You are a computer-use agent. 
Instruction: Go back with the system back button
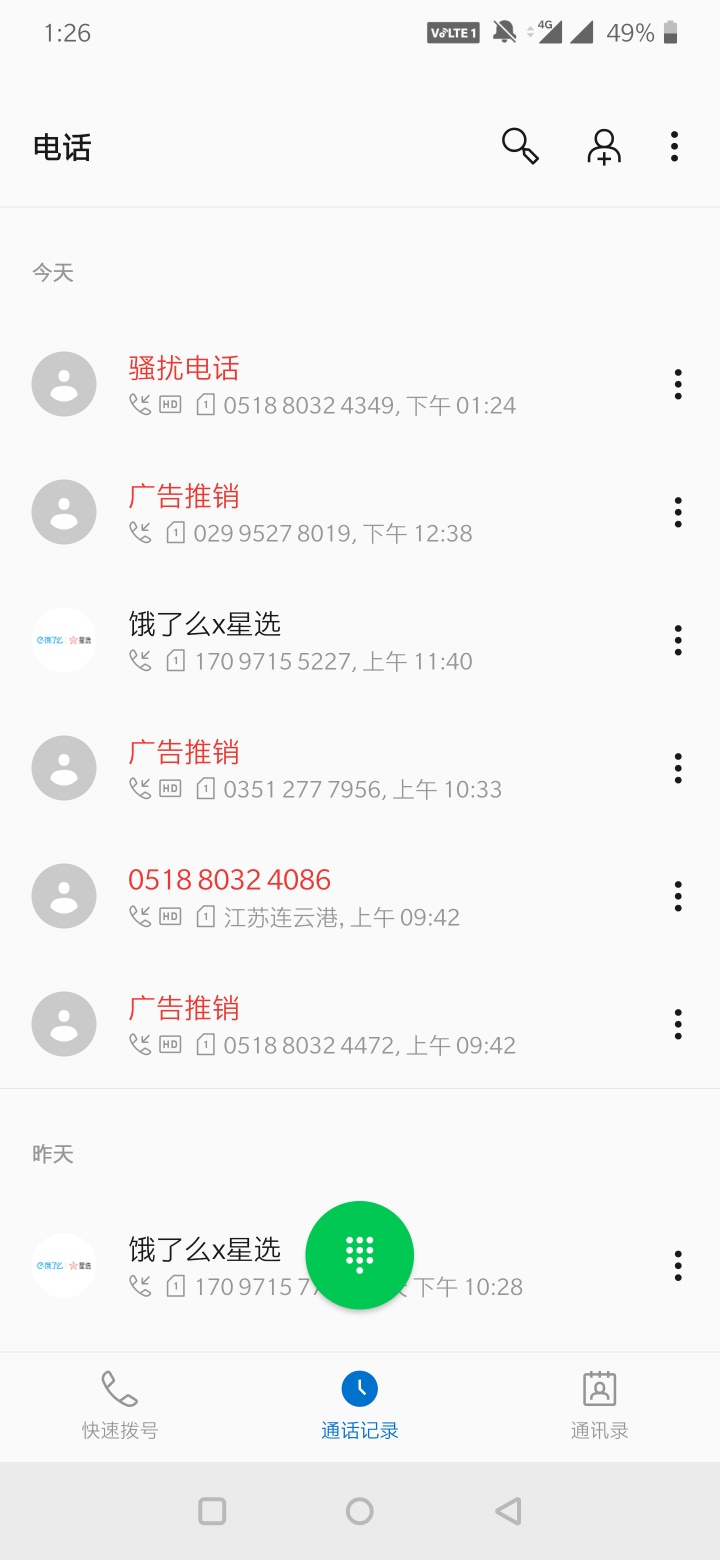point(508,1510)
